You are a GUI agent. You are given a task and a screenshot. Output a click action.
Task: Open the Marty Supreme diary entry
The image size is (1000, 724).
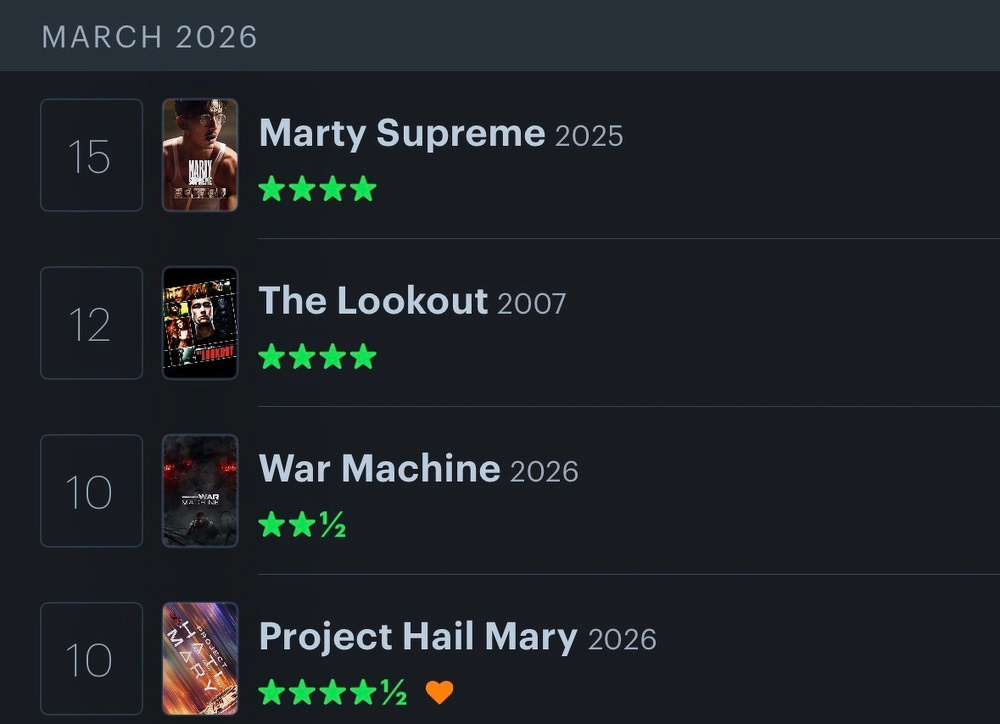(x=401, y=134)
